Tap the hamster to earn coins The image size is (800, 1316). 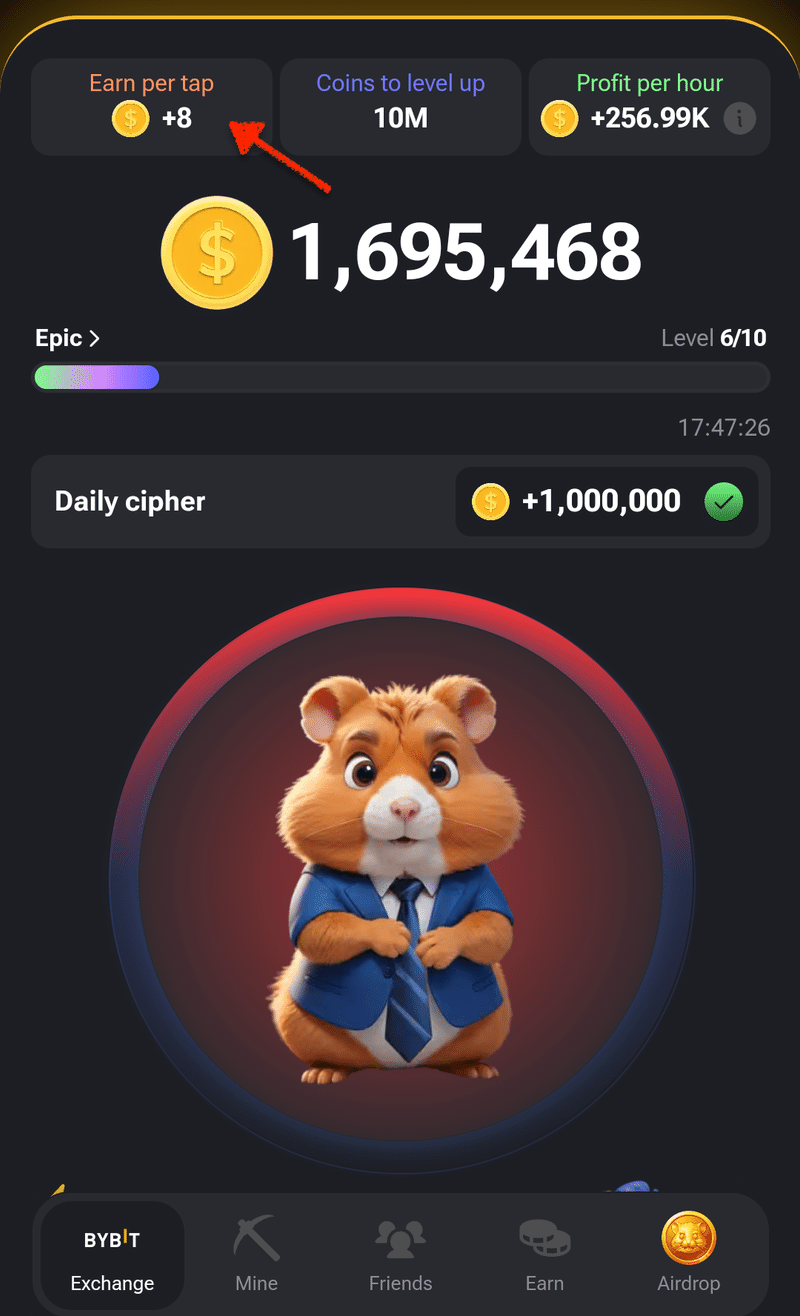pos(401,881)
